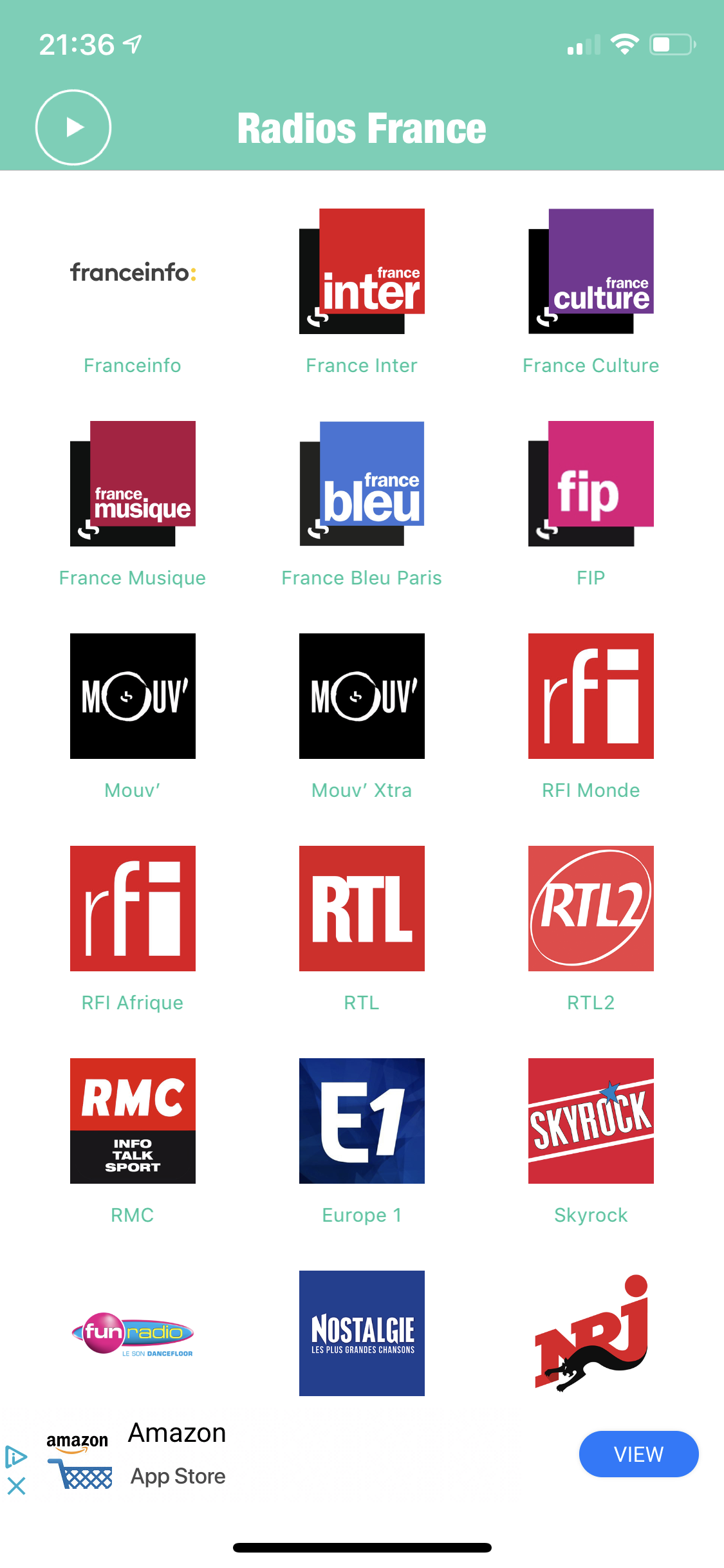This screenshot has height=1568, width=724.
Task: Open France Bleu Paris station
Action: [x=362, y=483]
